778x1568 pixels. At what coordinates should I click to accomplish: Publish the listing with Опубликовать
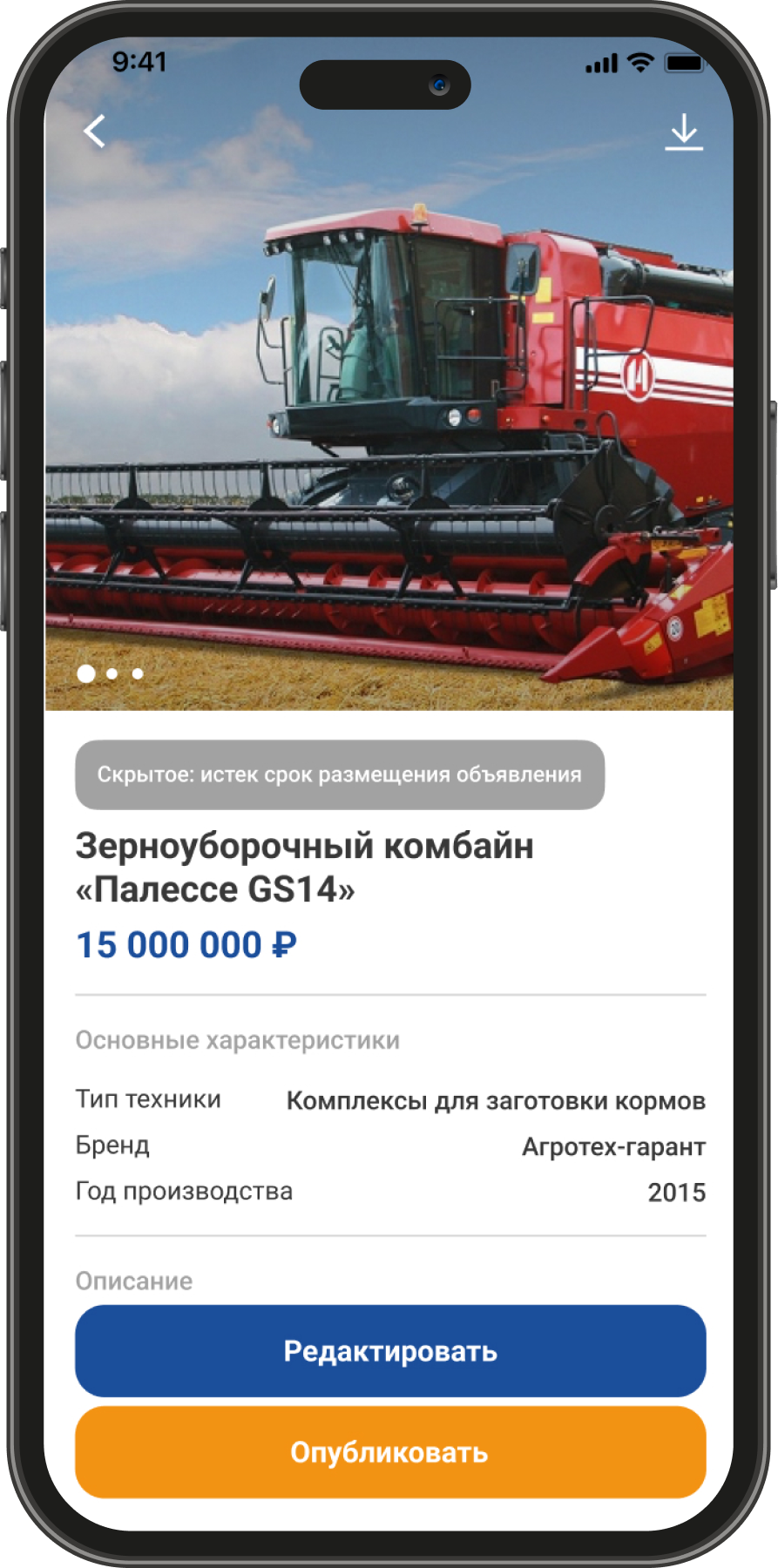click(x=390, y=1452)
